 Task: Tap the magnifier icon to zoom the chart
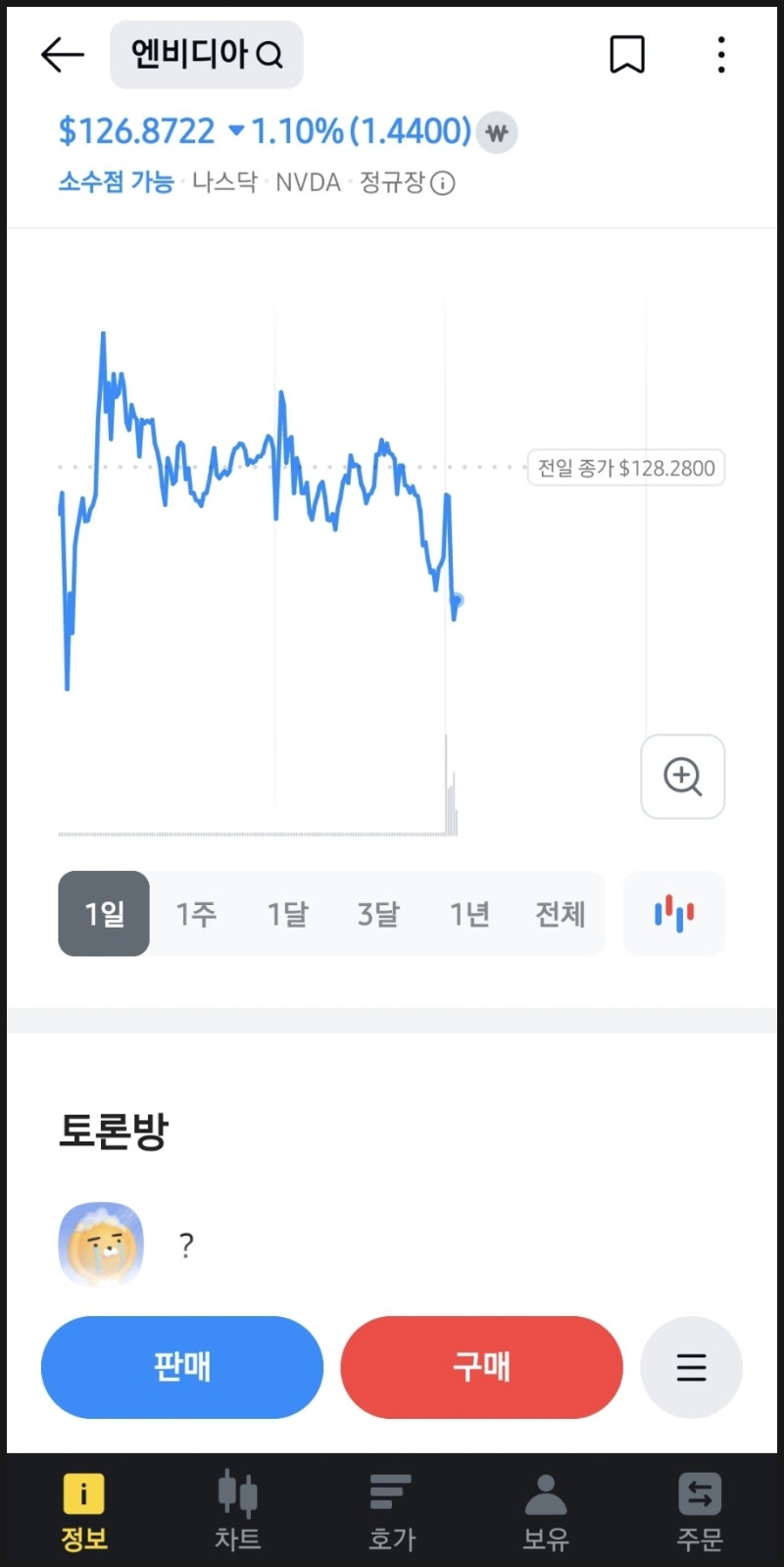[x=682, y=777]
